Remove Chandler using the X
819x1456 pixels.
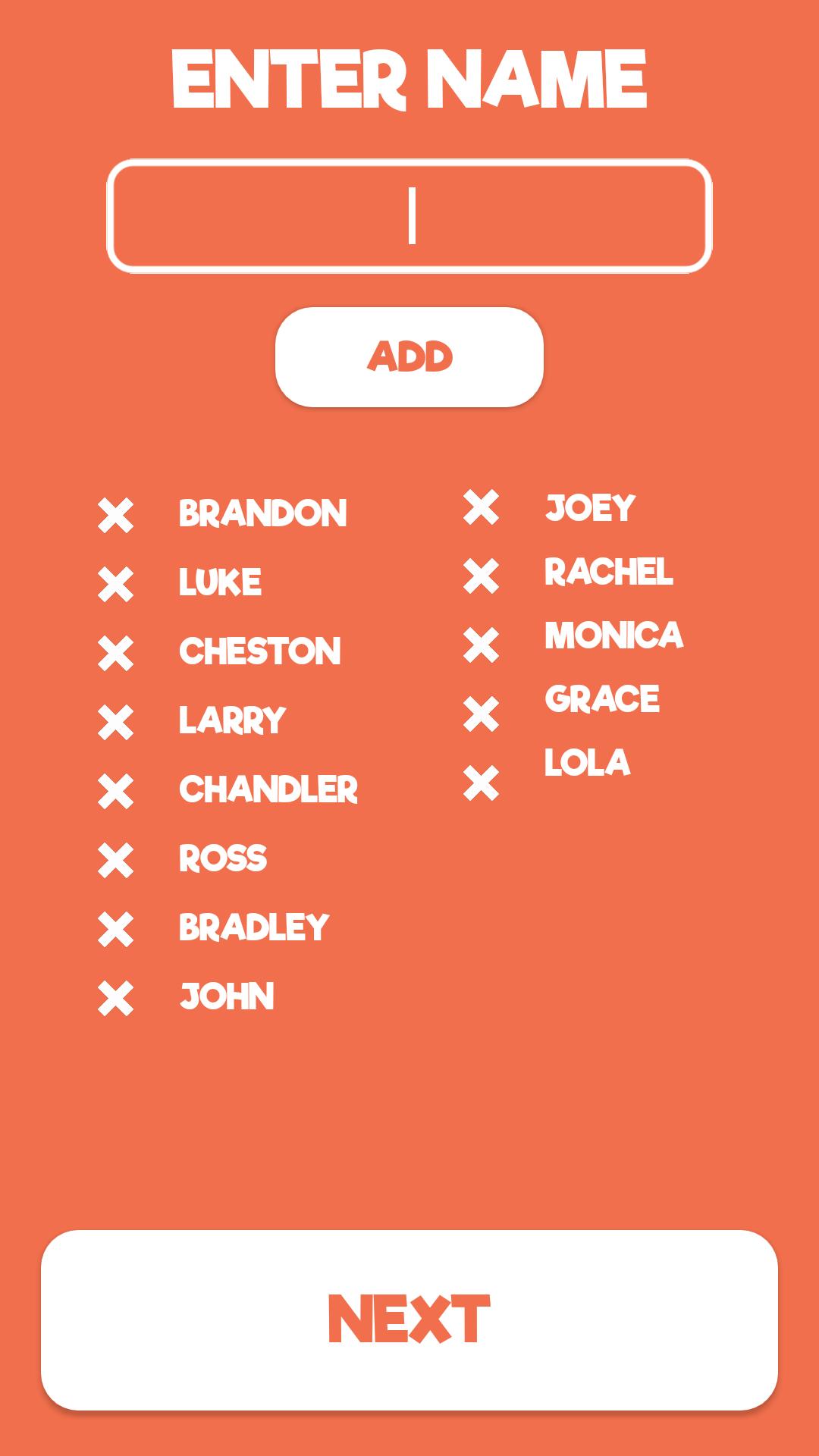[115, 792]
